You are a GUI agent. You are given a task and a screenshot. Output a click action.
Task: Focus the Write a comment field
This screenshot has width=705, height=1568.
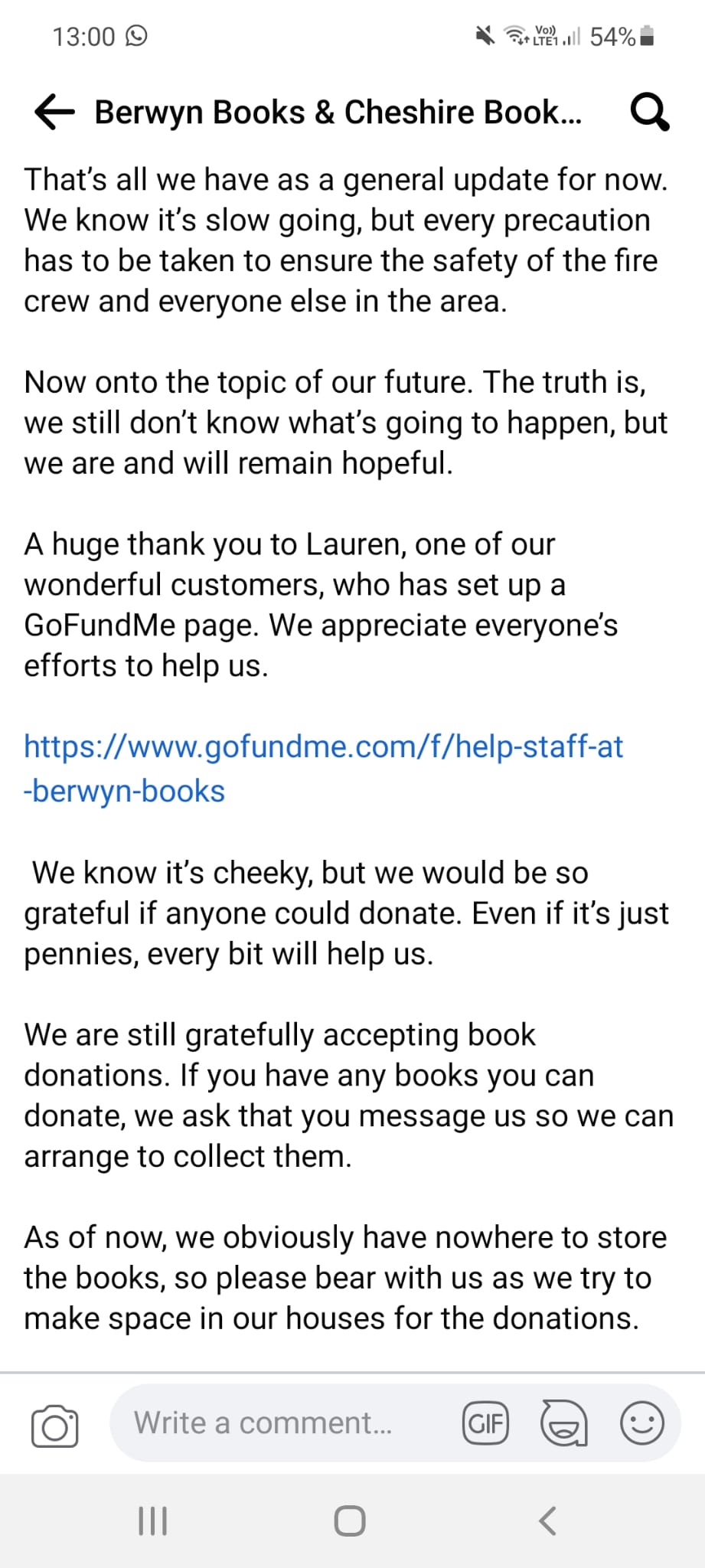[283, 1423]
